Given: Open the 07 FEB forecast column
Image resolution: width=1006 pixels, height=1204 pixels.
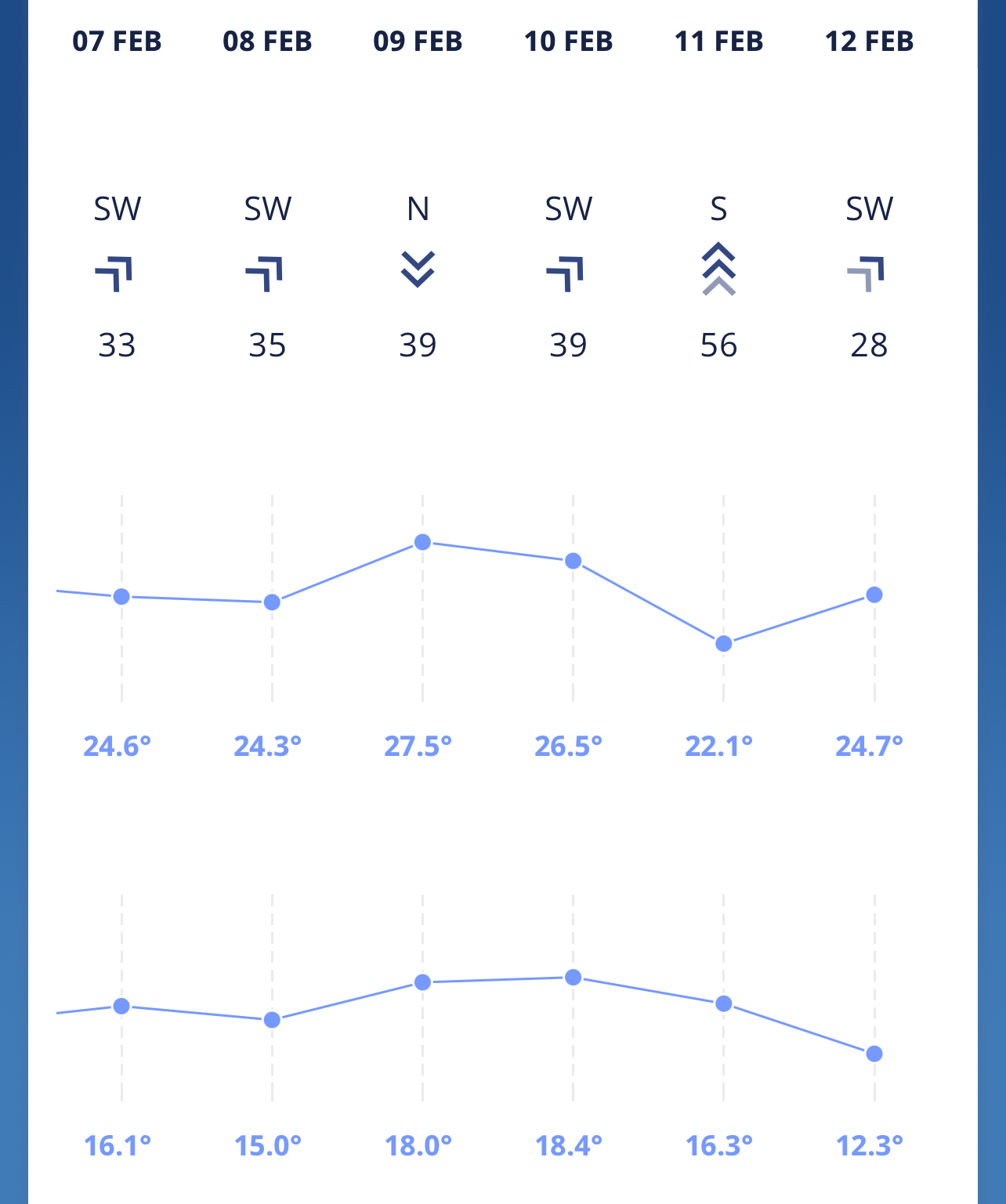Looking at the screenshot, I should [117, 42].
